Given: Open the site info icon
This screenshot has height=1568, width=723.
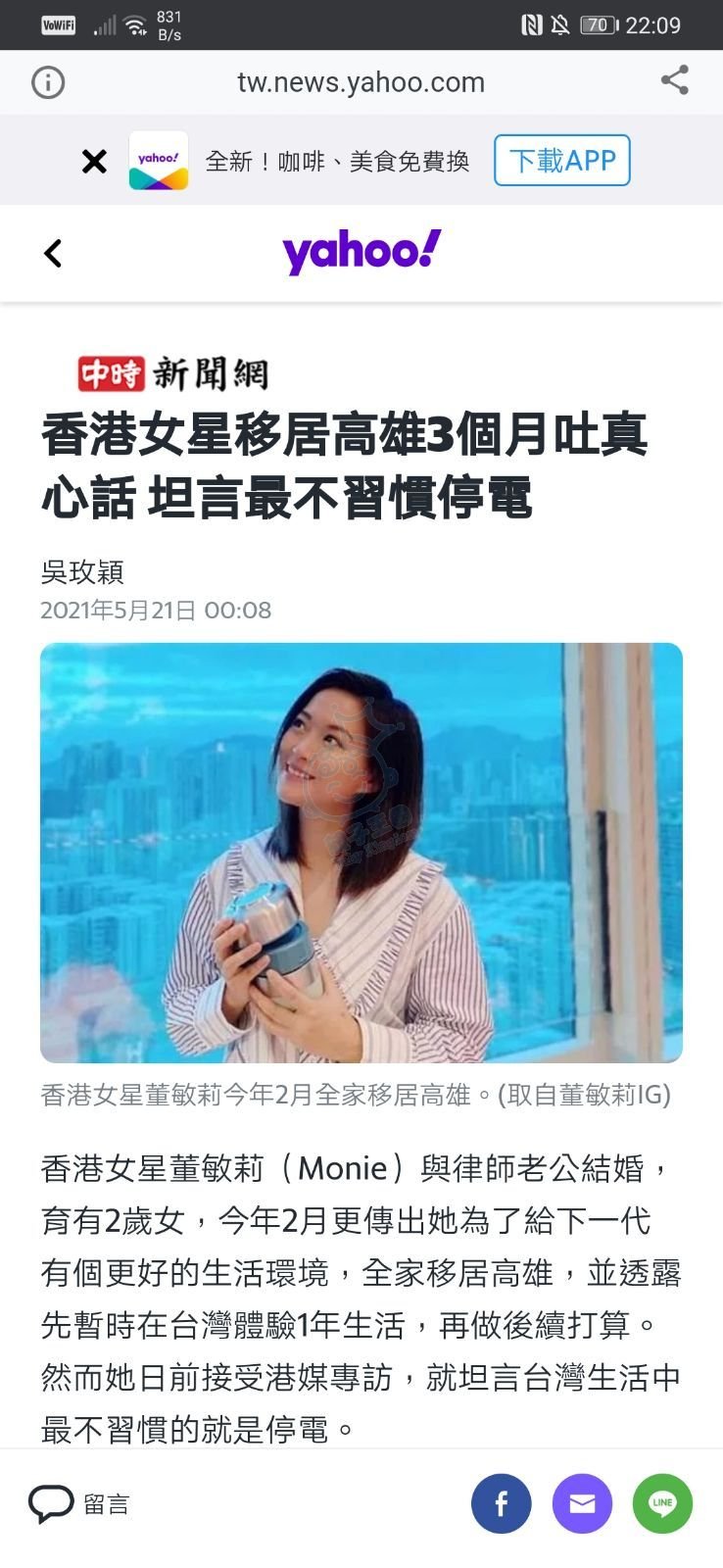Looking at the screenshot, I should point(48,82).
